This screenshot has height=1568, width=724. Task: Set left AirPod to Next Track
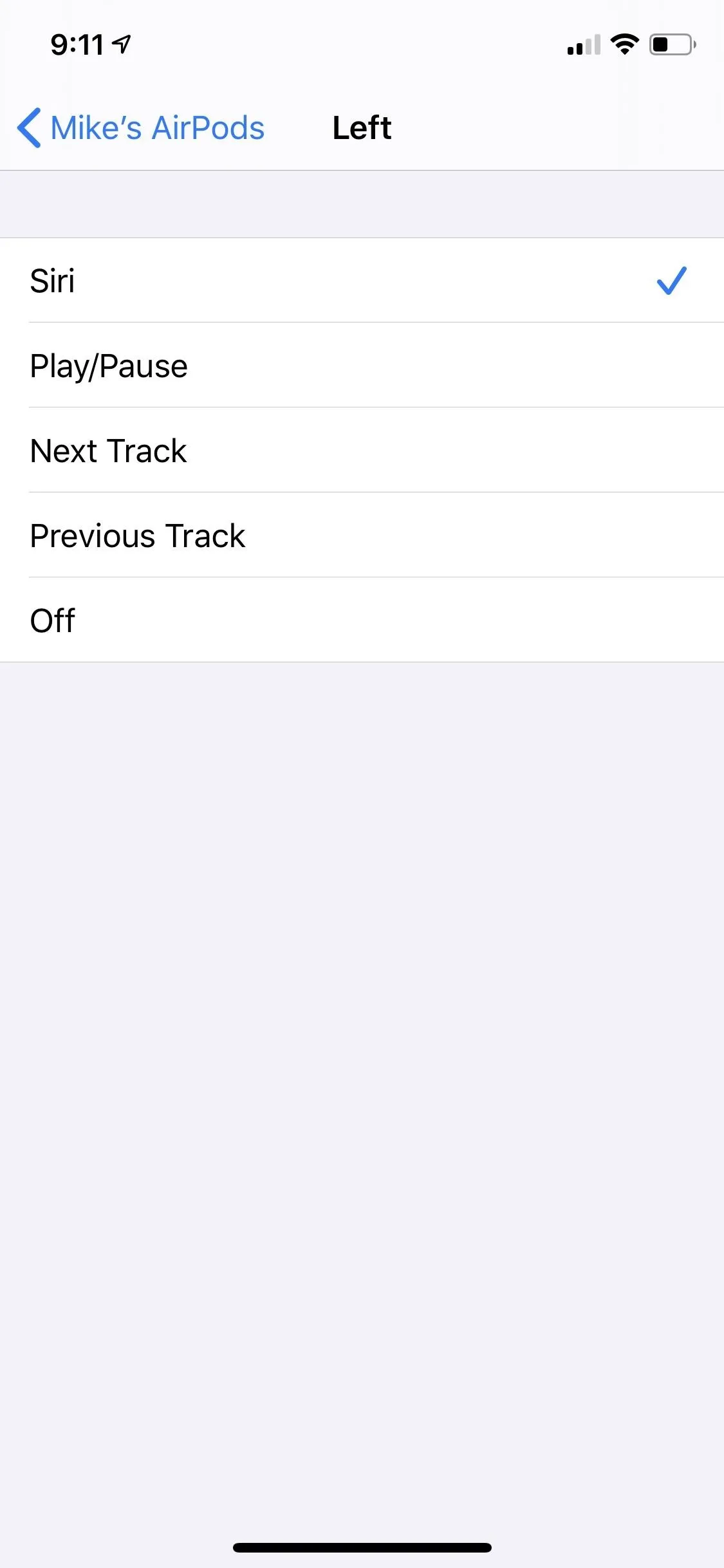(362, 450)
